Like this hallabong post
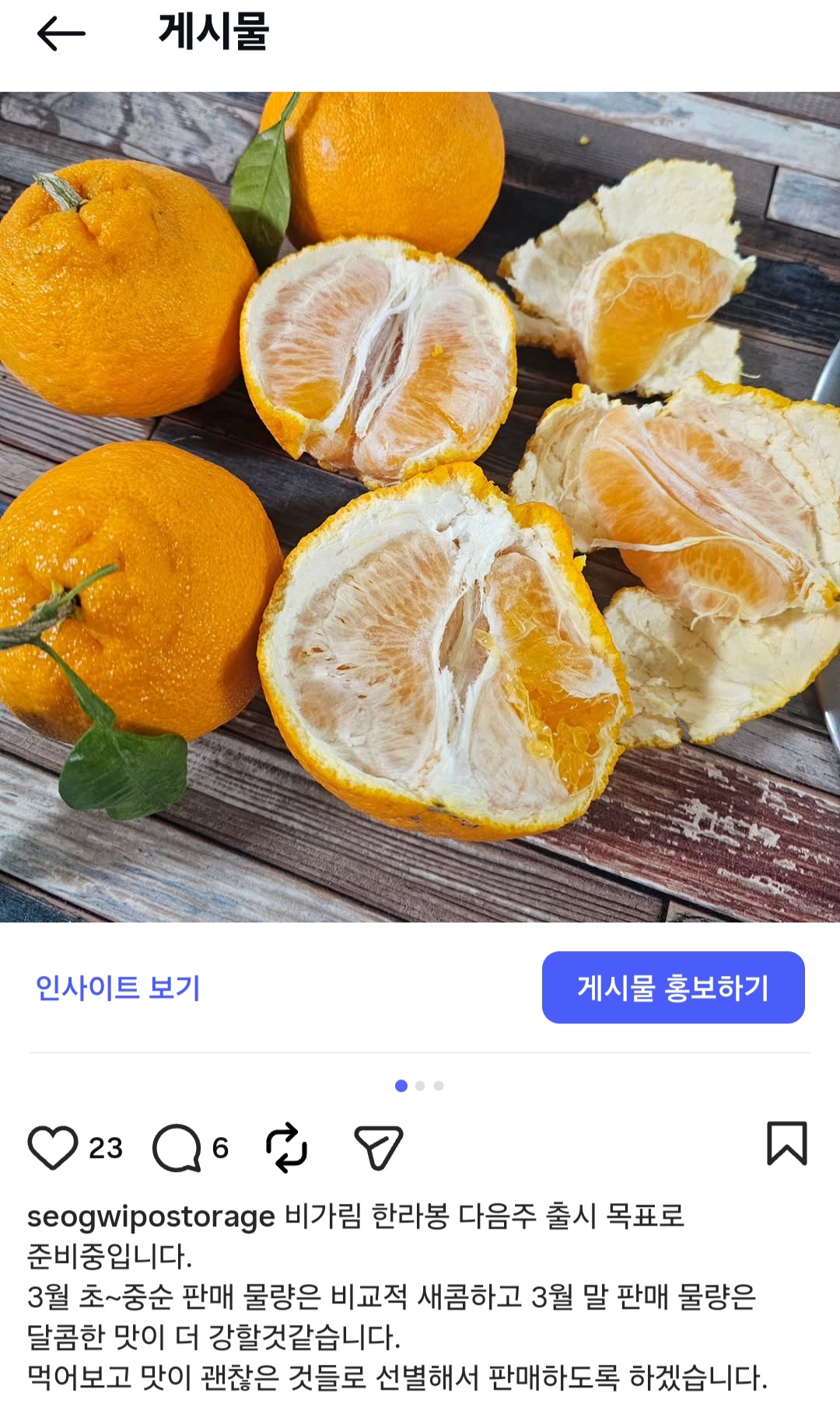Image resolution: width=840 pixels, height=1410 pixels. pyautogui.click(x=53, y=1147)
